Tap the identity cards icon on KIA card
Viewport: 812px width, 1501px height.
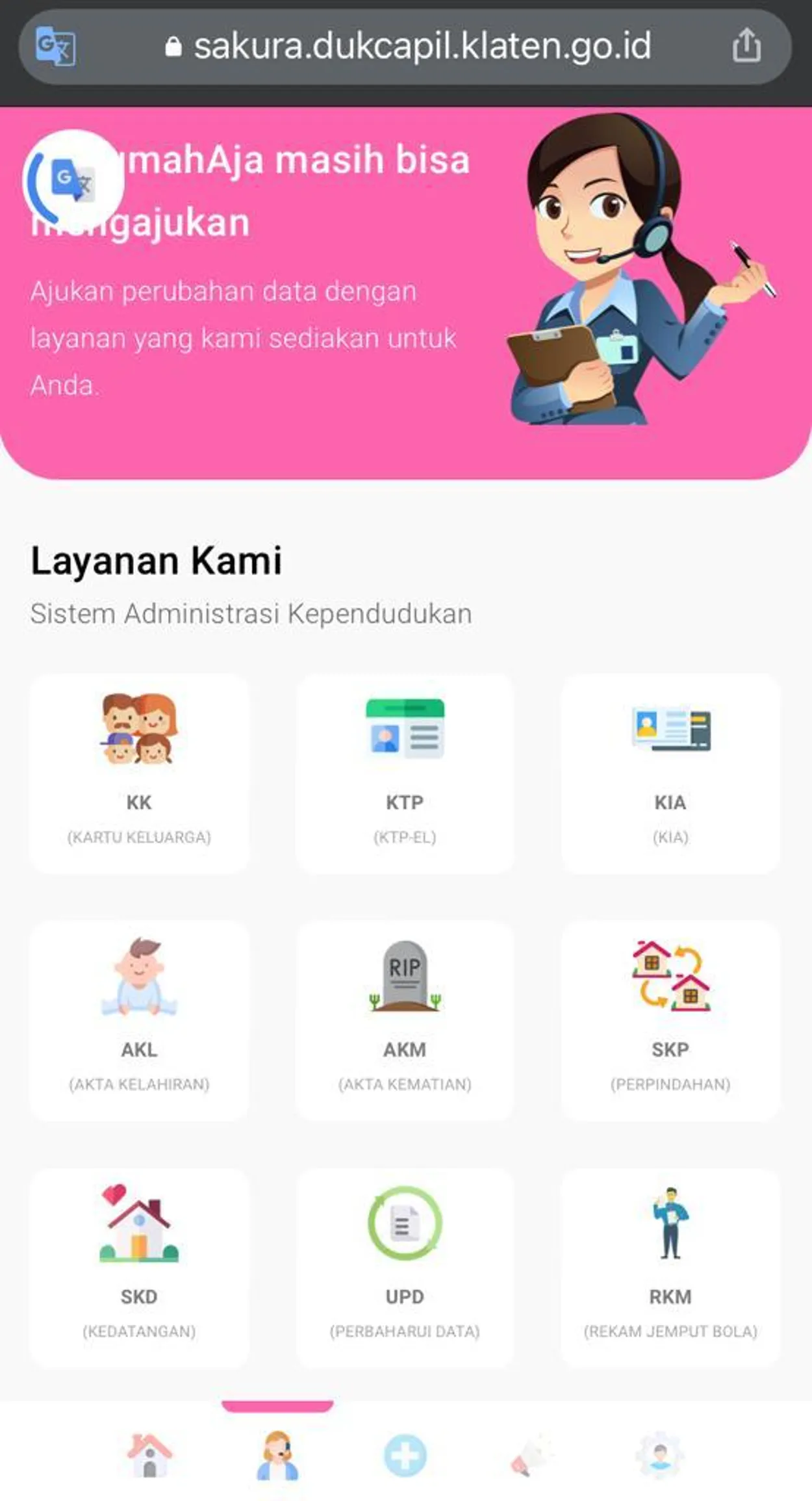(670, 731)
